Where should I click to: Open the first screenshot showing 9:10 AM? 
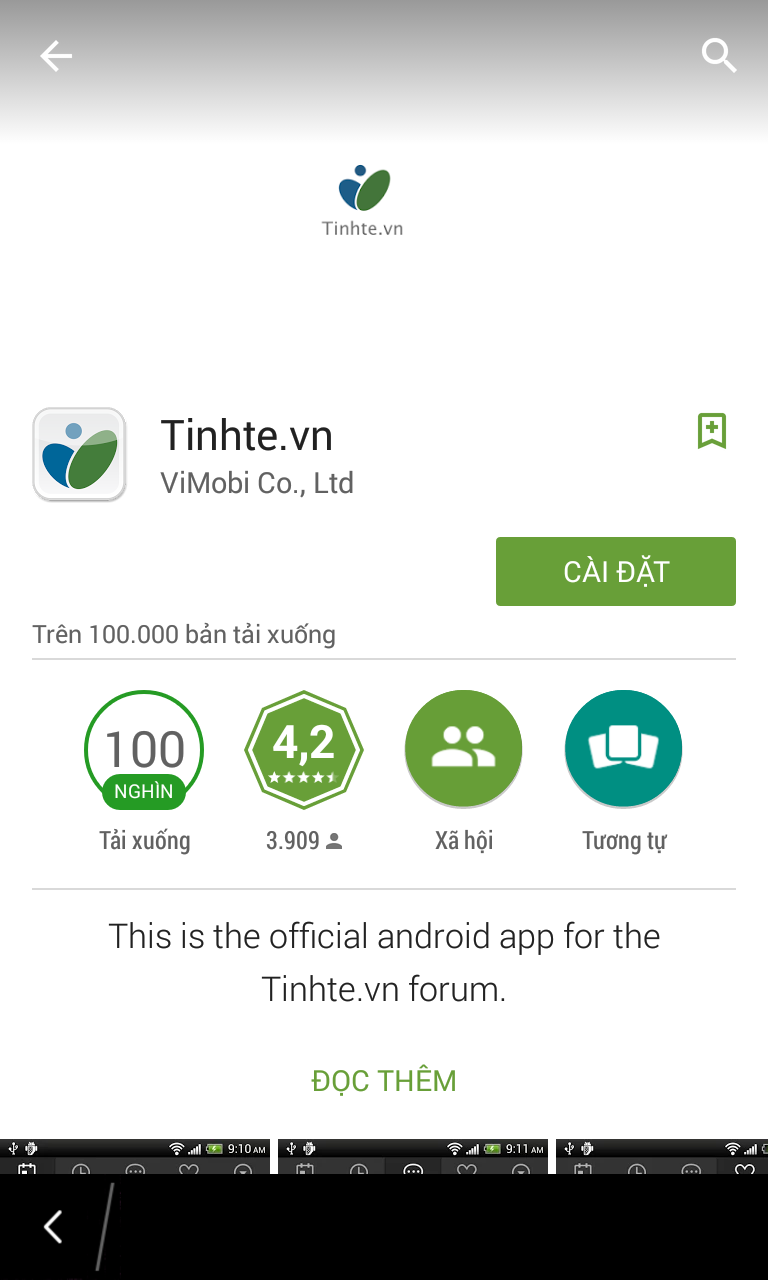pyautogui.click(x=135, y=1156)
